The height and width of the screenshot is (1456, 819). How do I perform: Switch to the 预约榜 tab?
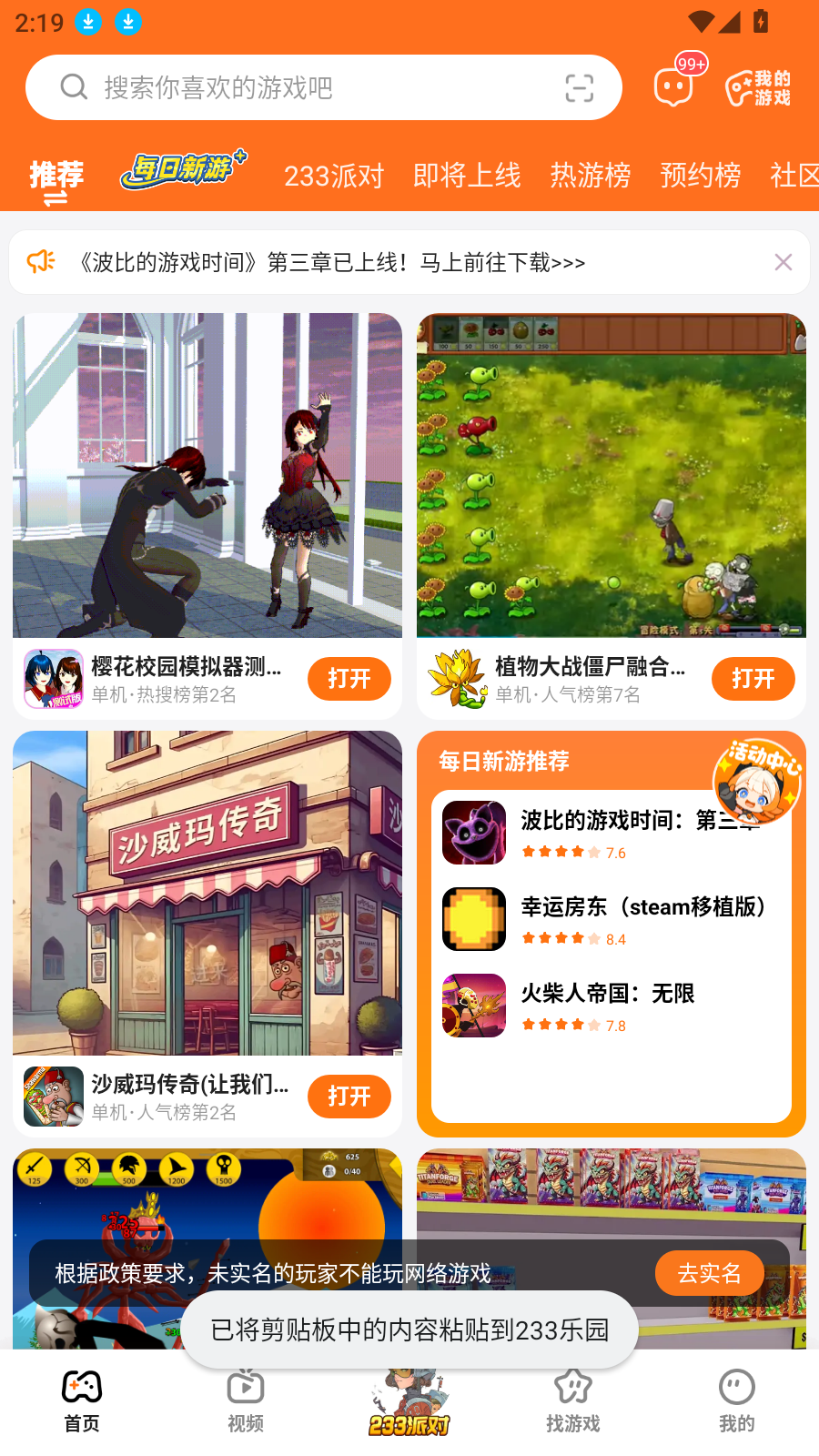coord(701,175)
